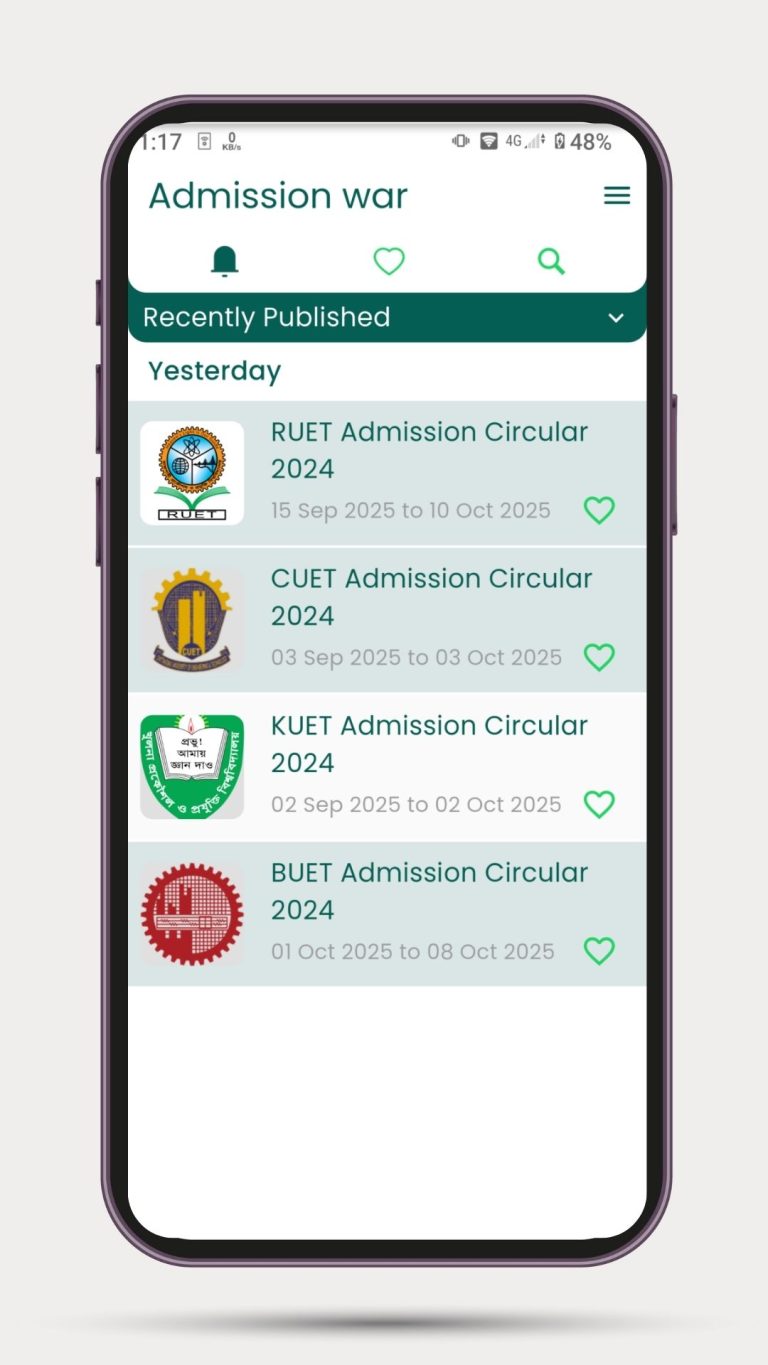Open BUET Admission Circular 2024
The height and width of the screenshot is (1365, 768).
(429, 891)
